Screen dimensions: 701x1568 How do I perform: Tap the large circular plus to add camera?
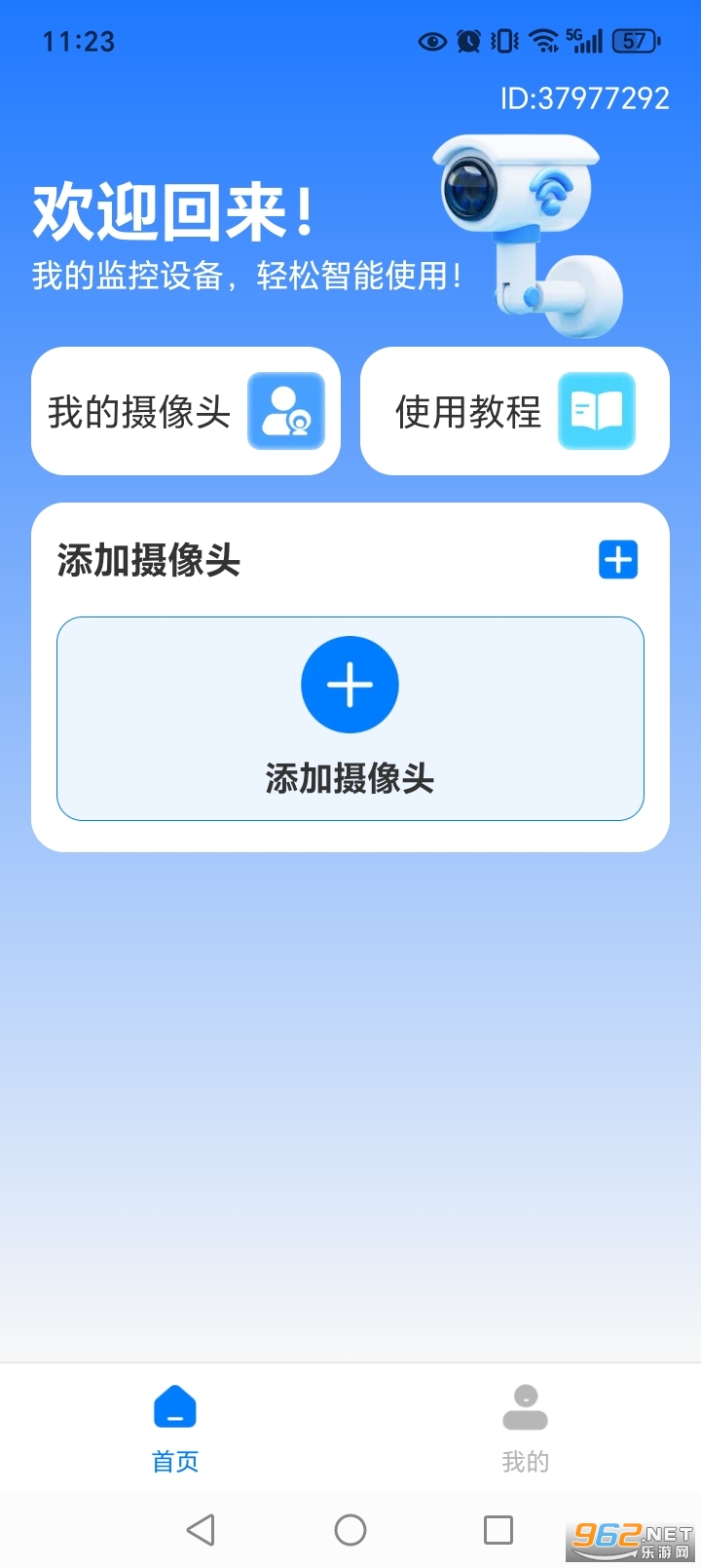pyautogui.click(x=349, y=685)
